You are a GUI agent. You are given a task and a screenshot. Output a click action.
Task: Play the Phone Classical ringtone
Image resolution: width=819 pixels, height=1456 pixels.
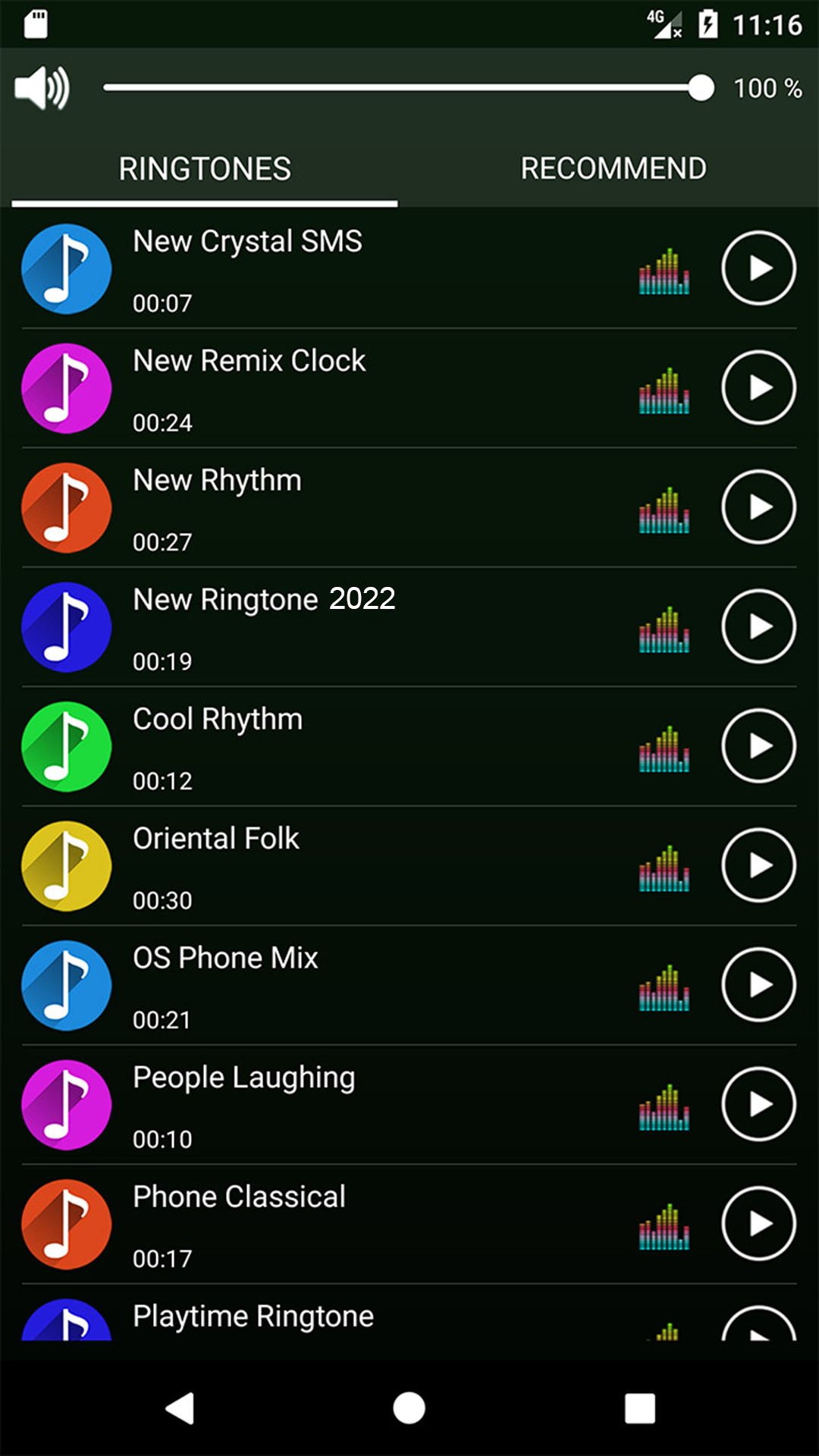pyautogui.click(x=758, y=1223)
